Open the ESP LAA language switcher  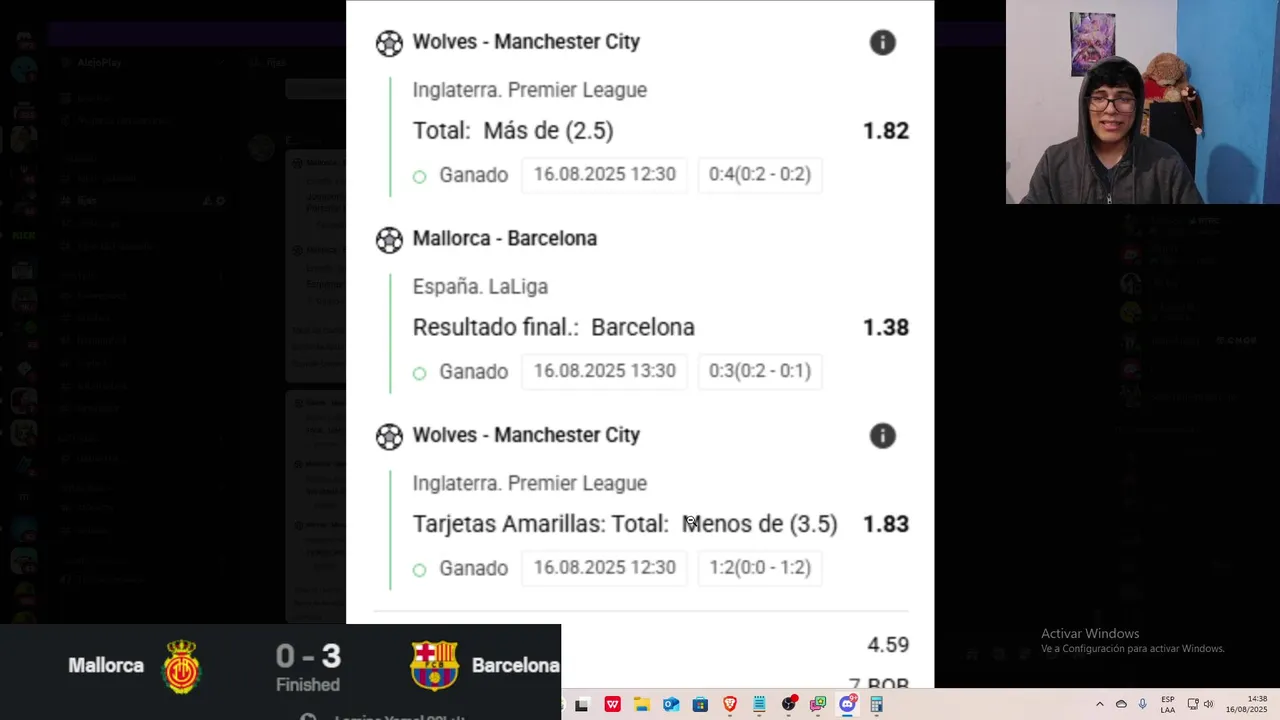click(x=1168, y=704)
